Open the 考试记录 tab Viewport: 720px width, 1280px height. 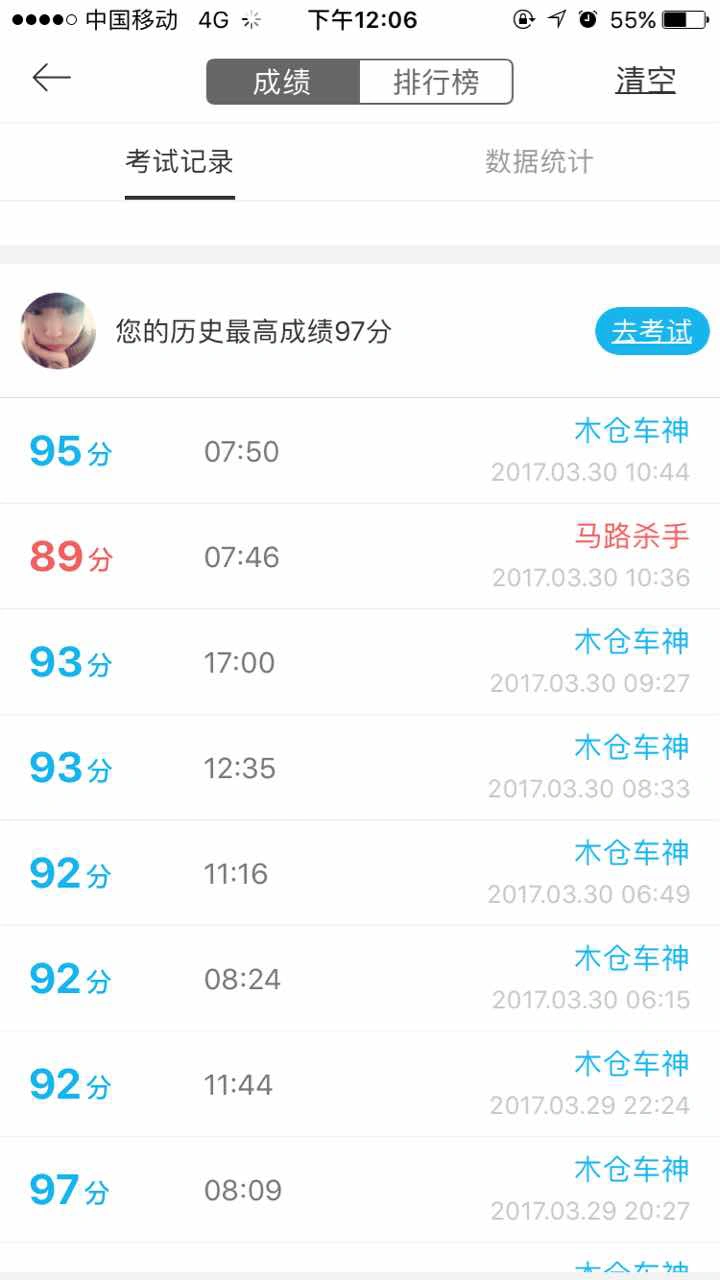point(180,162)
